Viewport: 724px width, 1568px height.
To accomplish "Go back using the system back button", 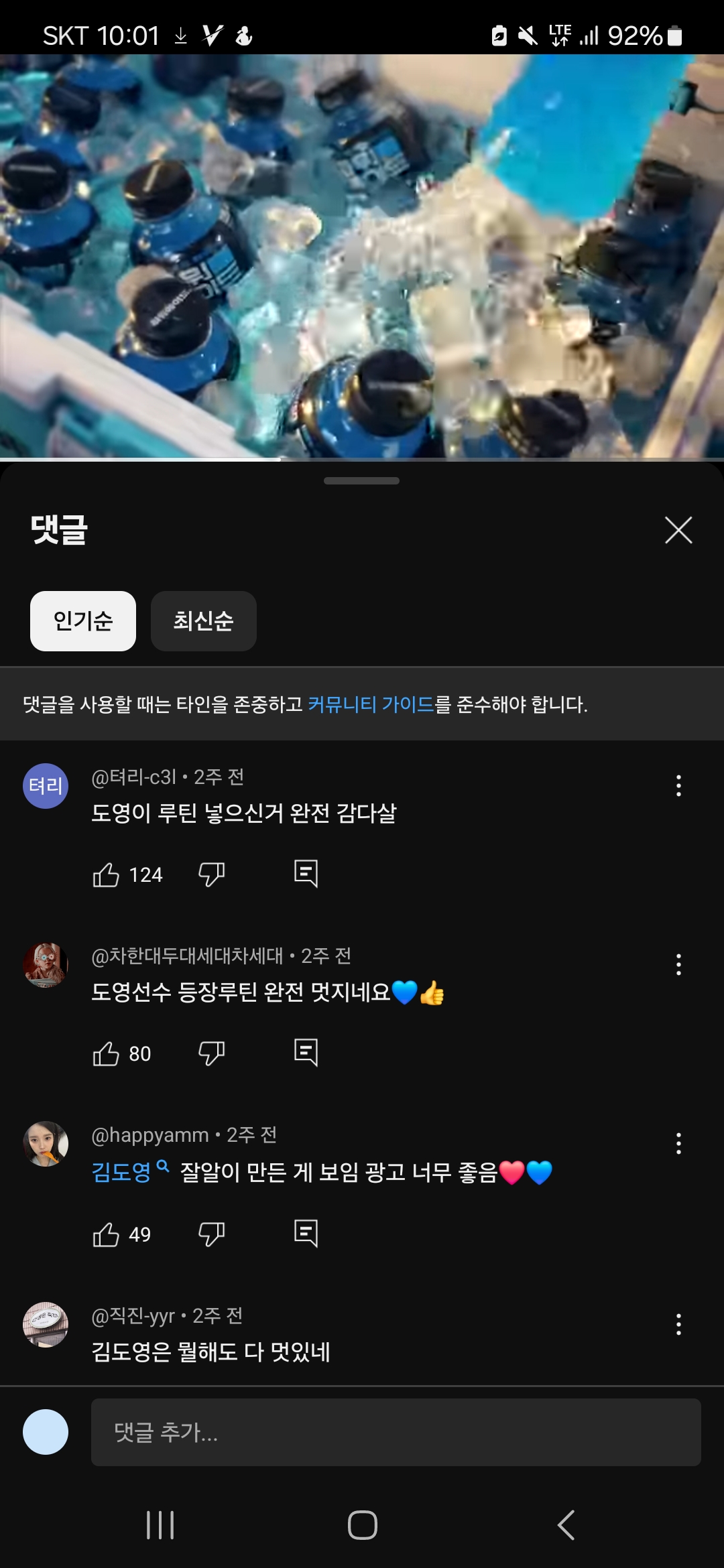I will pos(566,1525).
